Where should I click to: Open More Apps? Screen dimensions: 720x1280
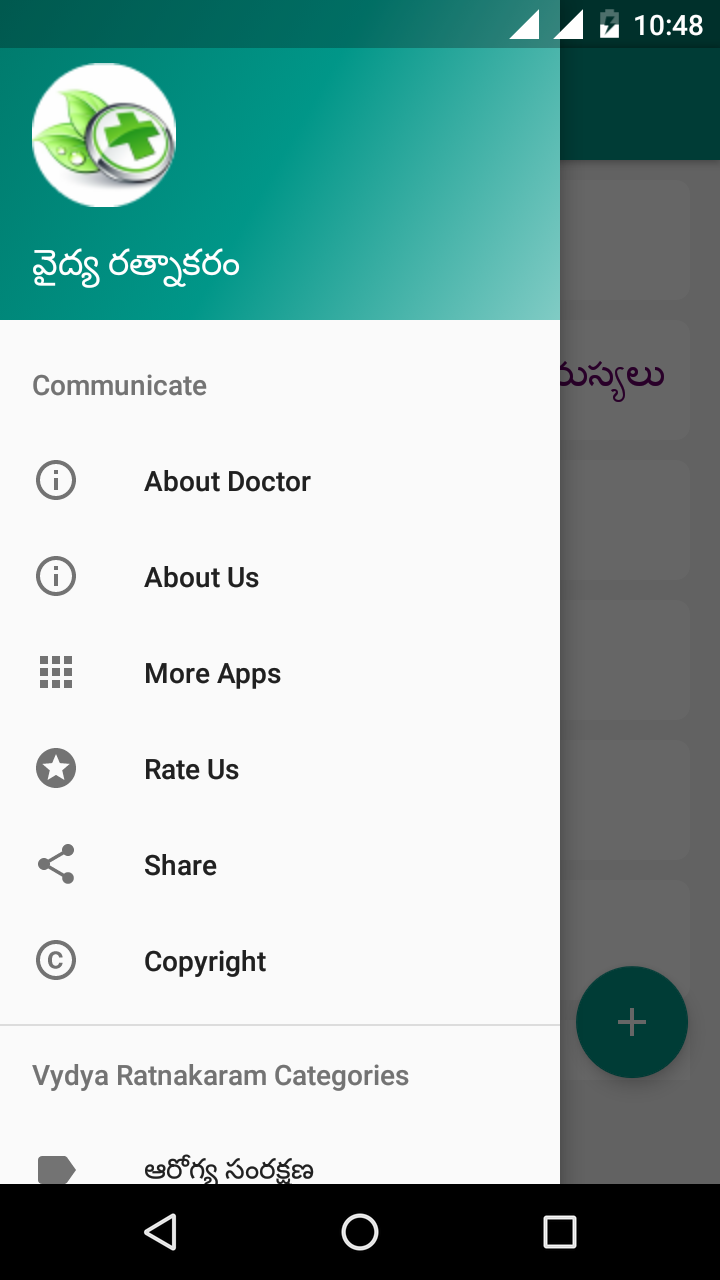(x=212, y=673)
